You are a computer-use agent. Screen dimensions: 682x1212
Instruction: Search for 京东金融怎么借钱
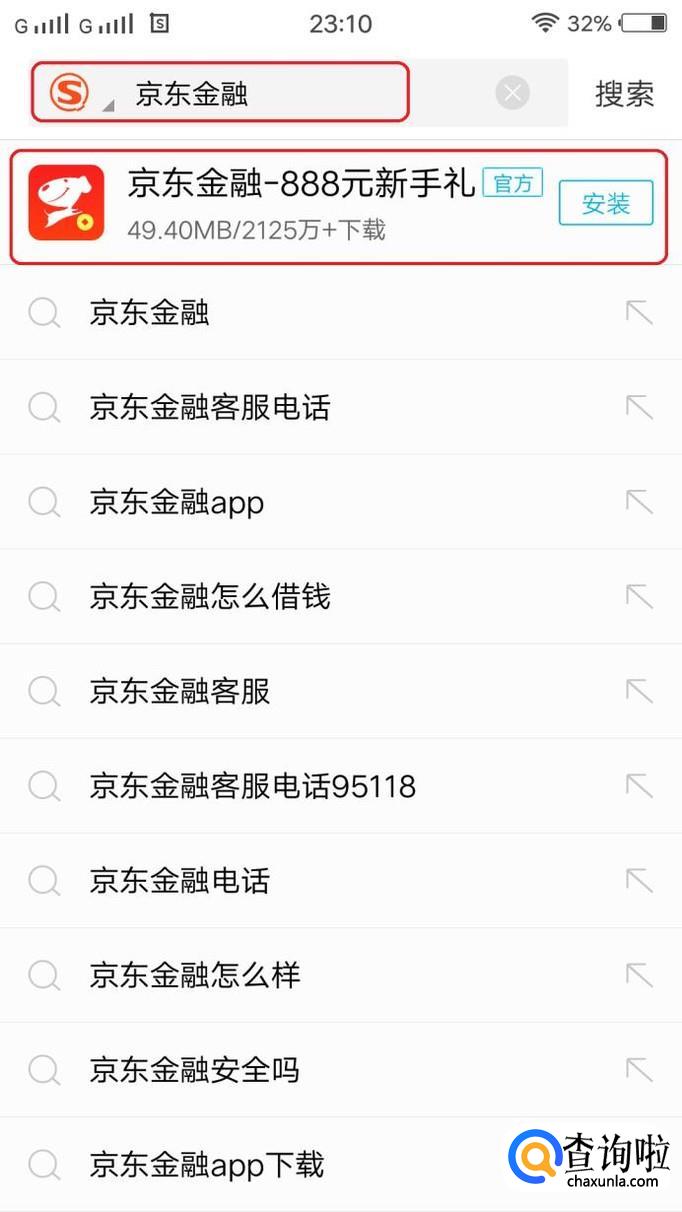click(x=210, y=597)
